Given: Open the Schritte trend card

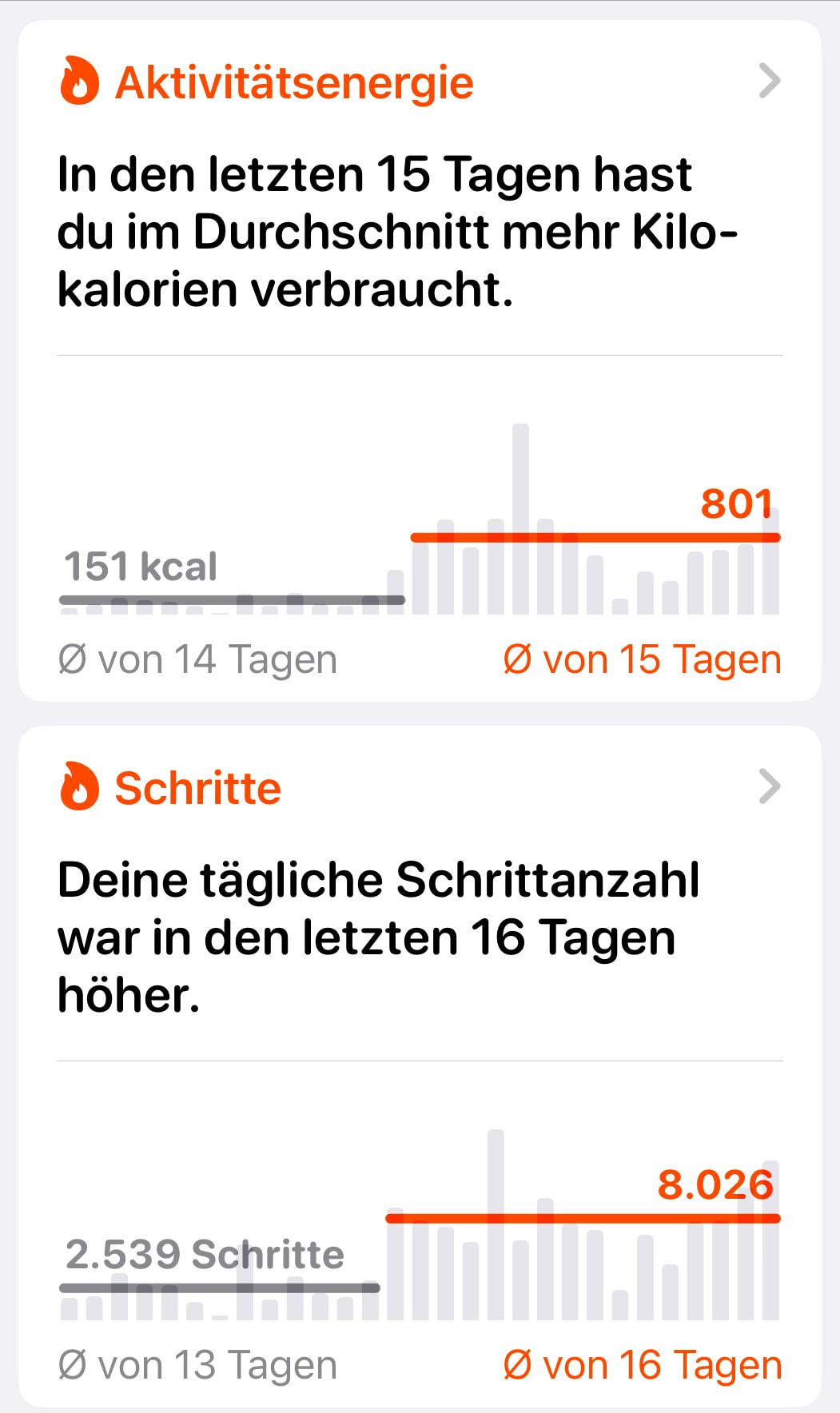Looking at the screenshot, I should (420, 1066).
